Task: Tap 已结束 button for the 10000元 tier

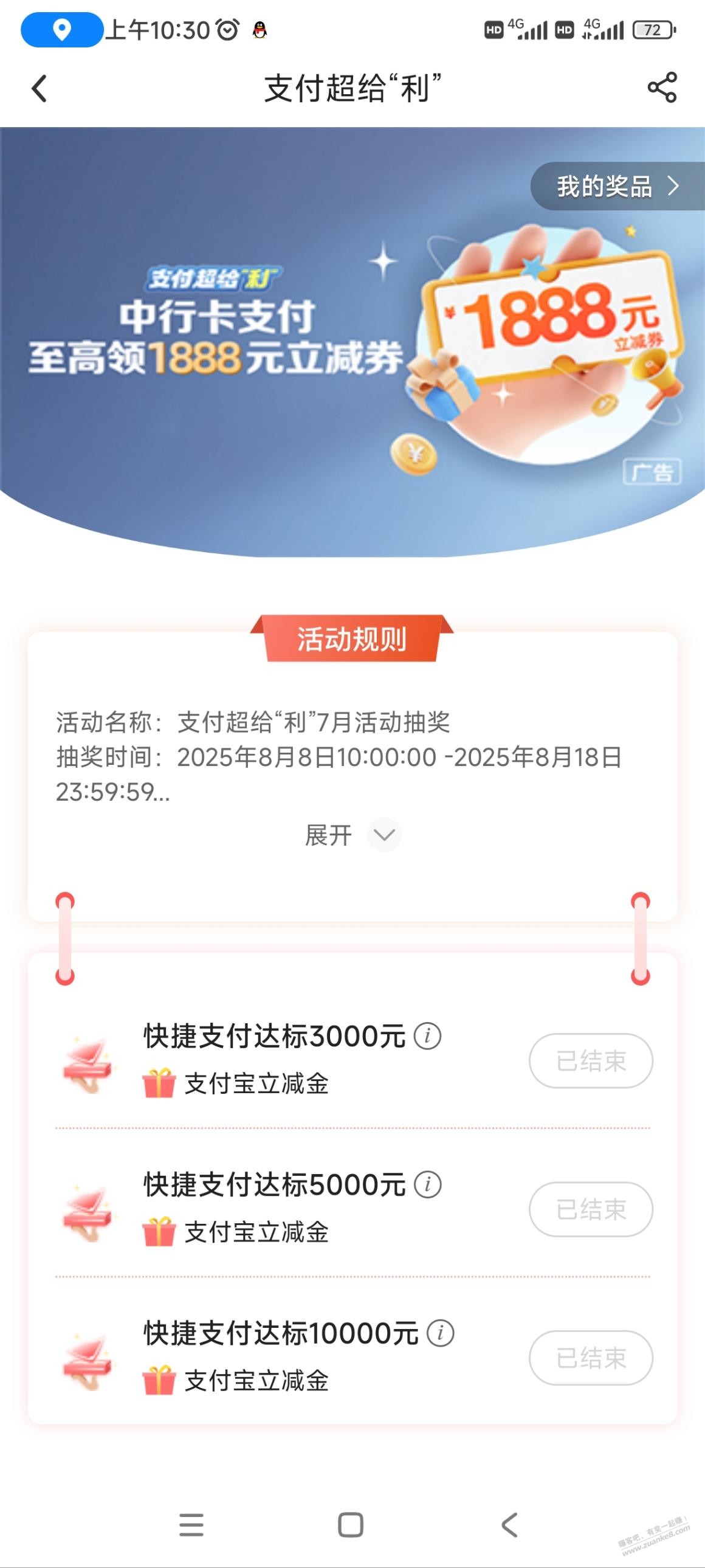Action: tap(591, 1358)
